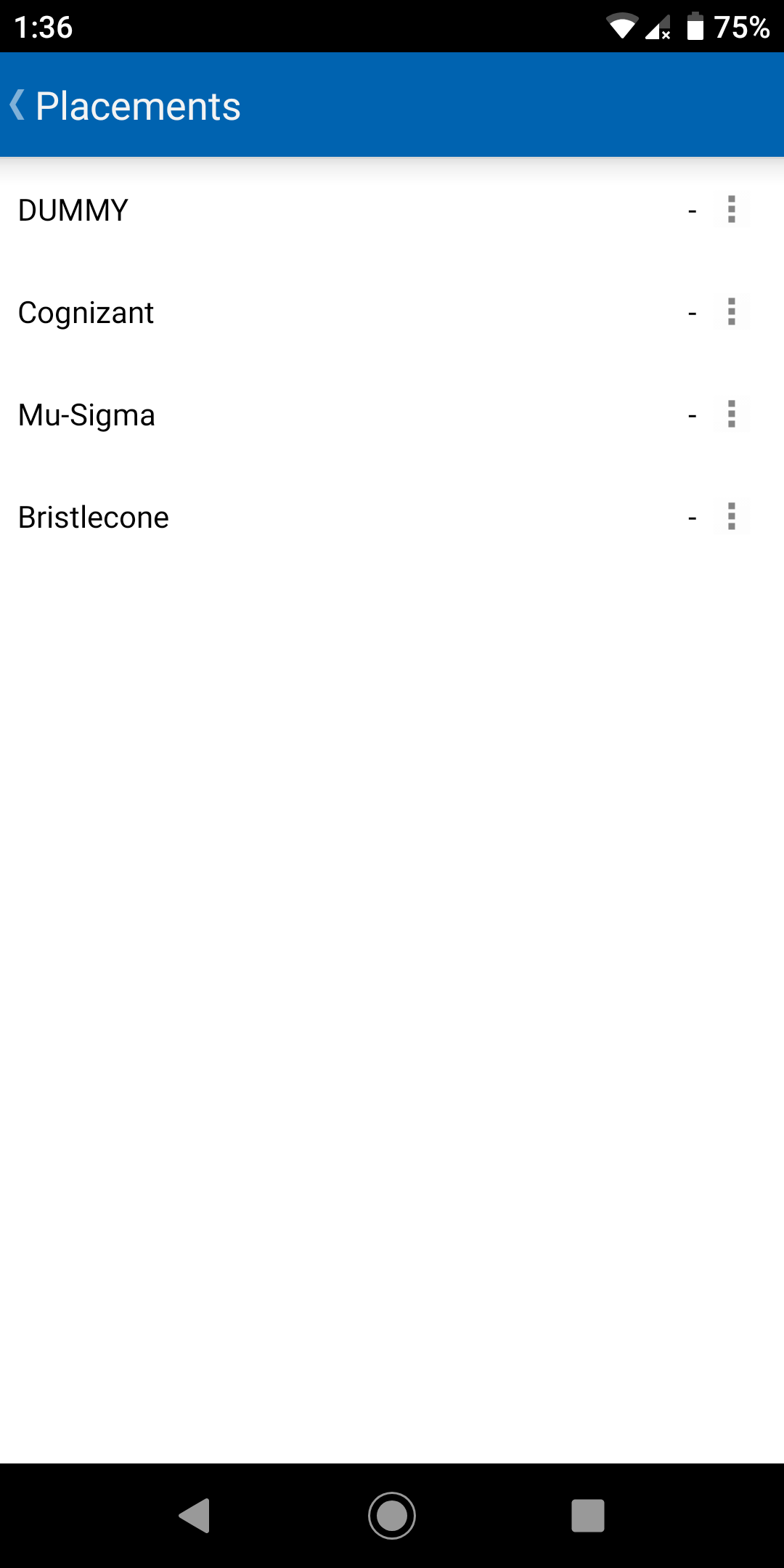
Task: Tap the three-dot menu beside Cognizant
Action: pyautogui.click(x=731, y=312)
